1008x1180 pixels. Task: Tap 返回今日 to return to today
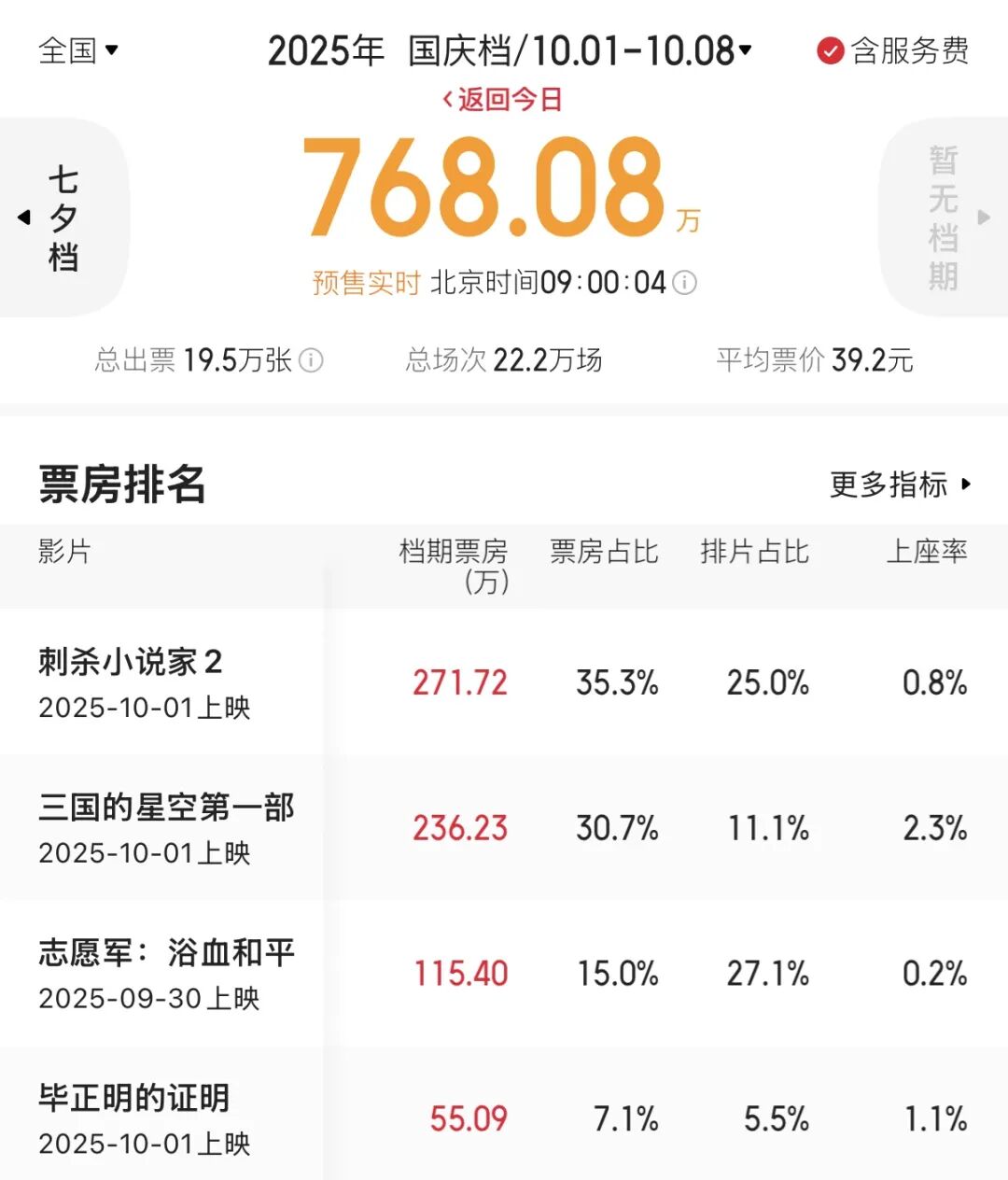click(503, 100)
